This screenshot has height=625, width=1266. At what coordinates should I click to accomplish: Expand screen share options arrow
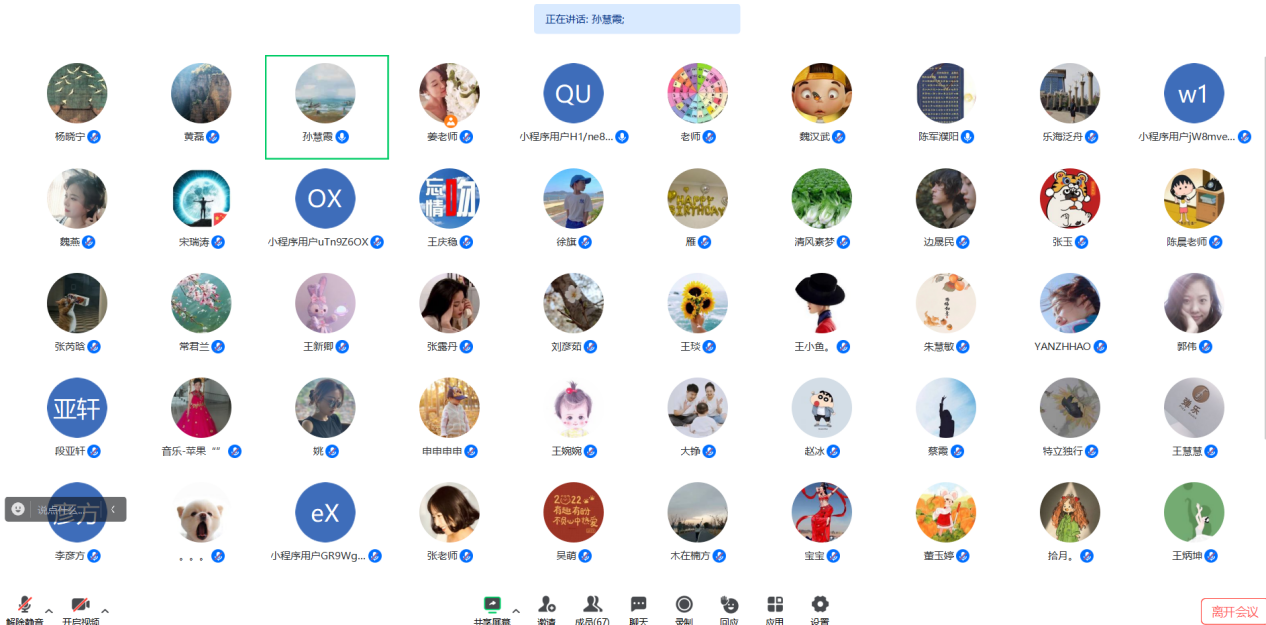click(x=516, y=610)
